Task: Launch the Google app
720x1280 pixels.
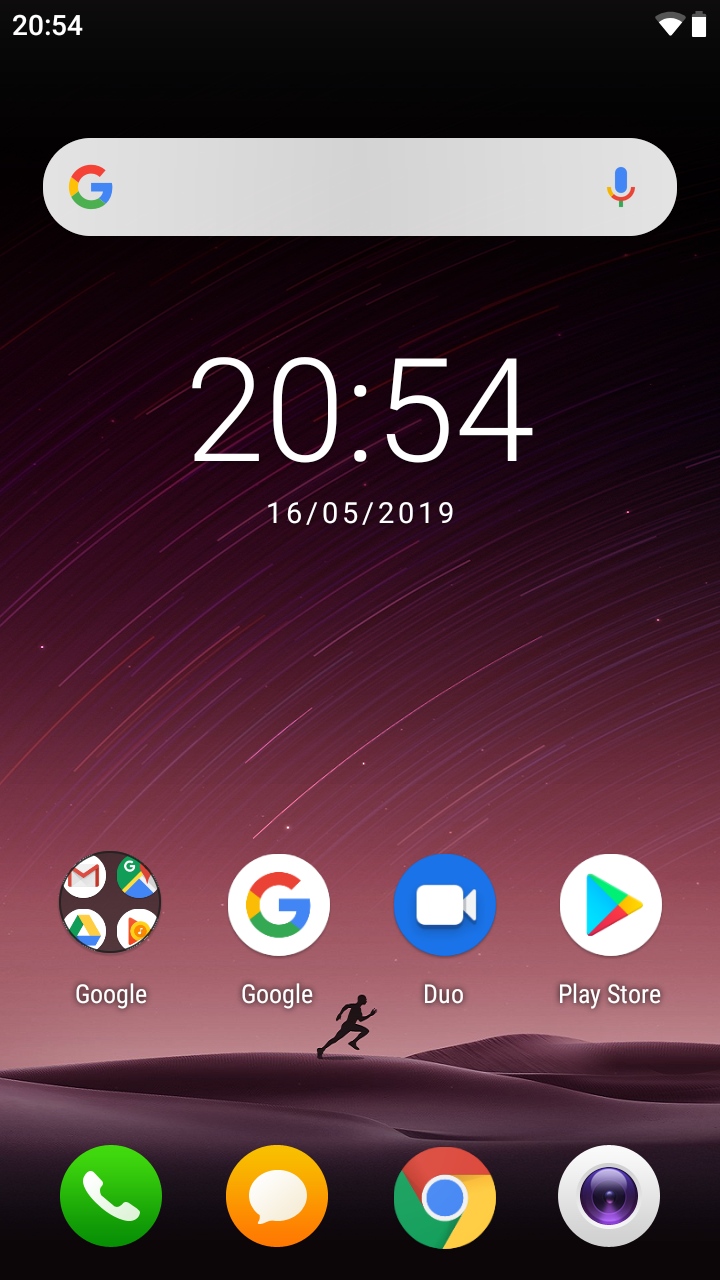Action: click(x=278, y=904)
